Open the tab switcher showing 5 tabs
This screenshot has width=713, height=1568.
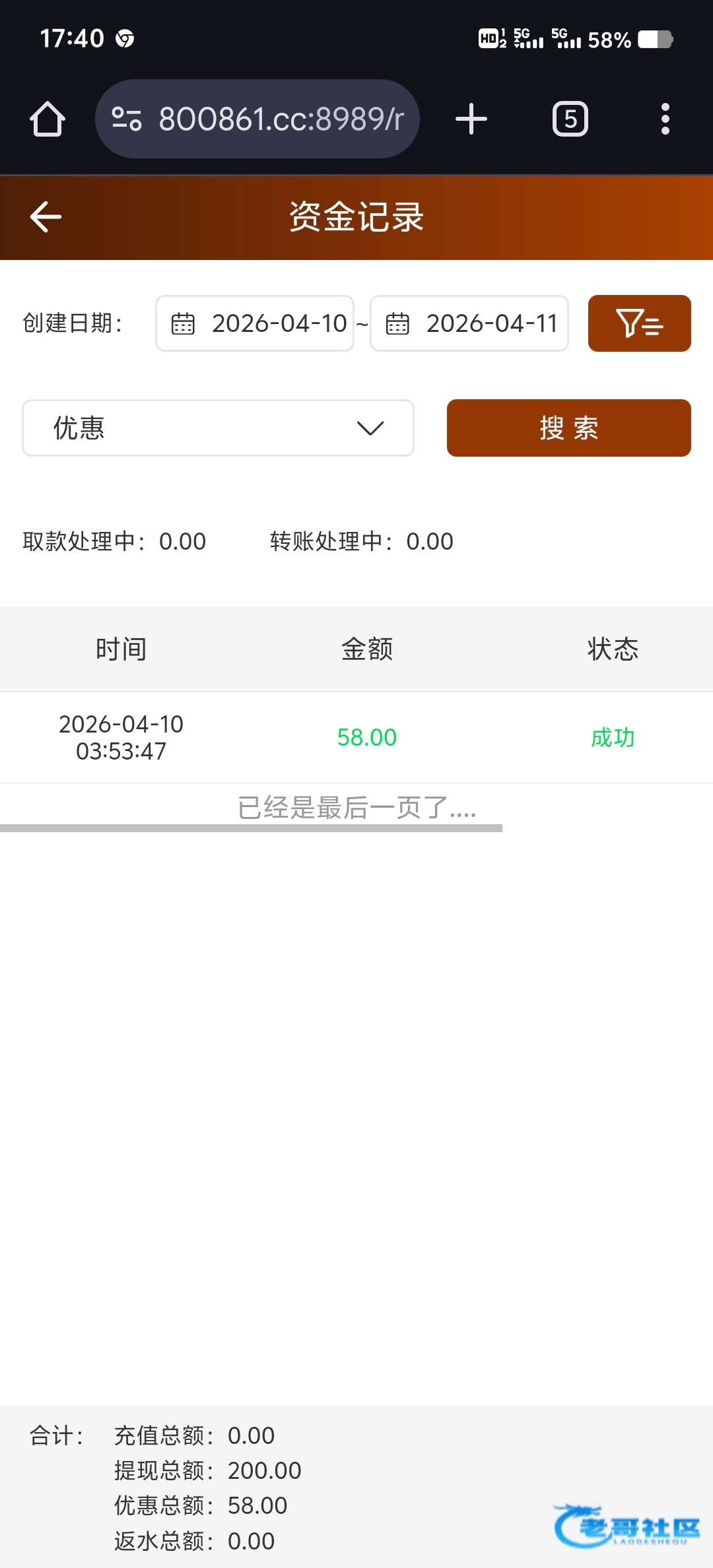570,119
